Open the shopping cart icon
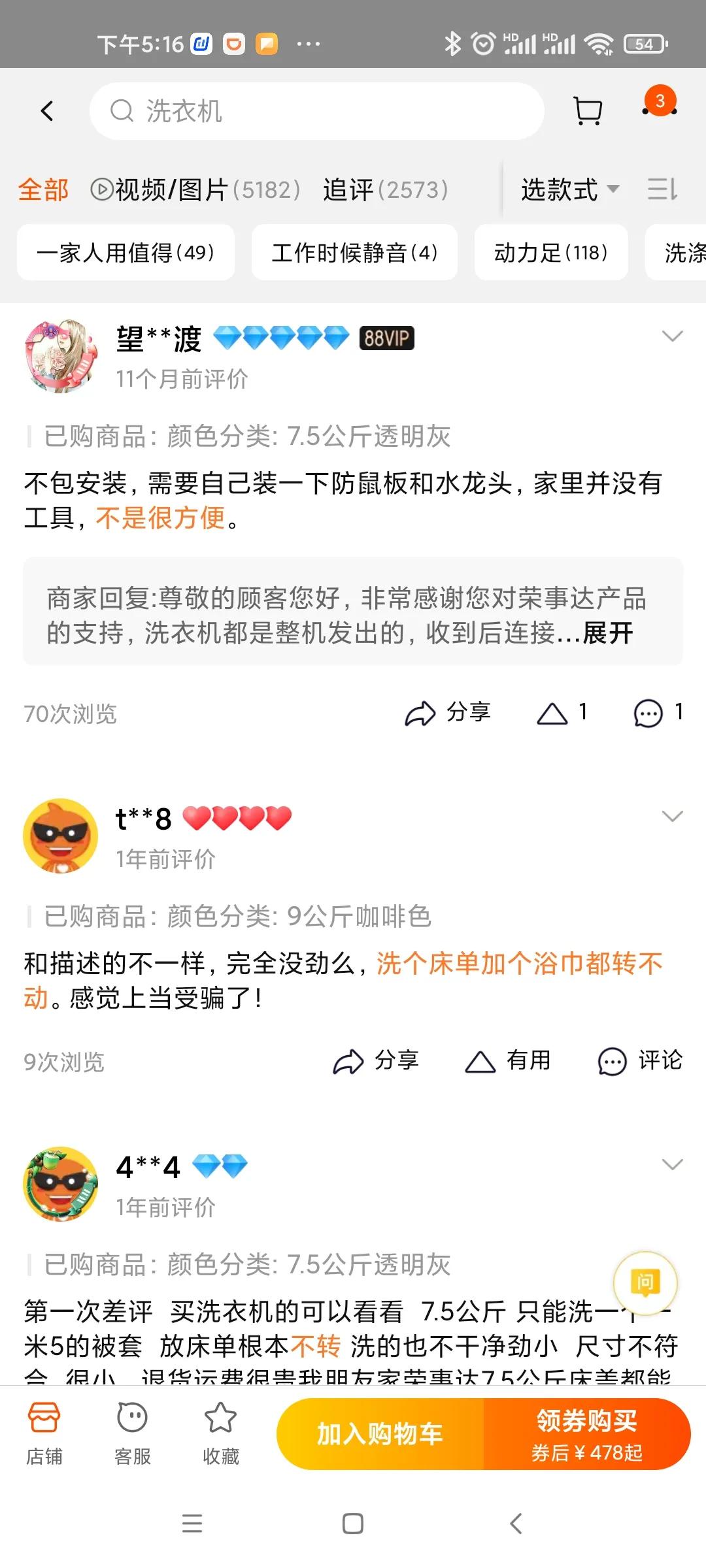Image resolution: width=706 pixels, height=1568 pixels. [586, 110]
